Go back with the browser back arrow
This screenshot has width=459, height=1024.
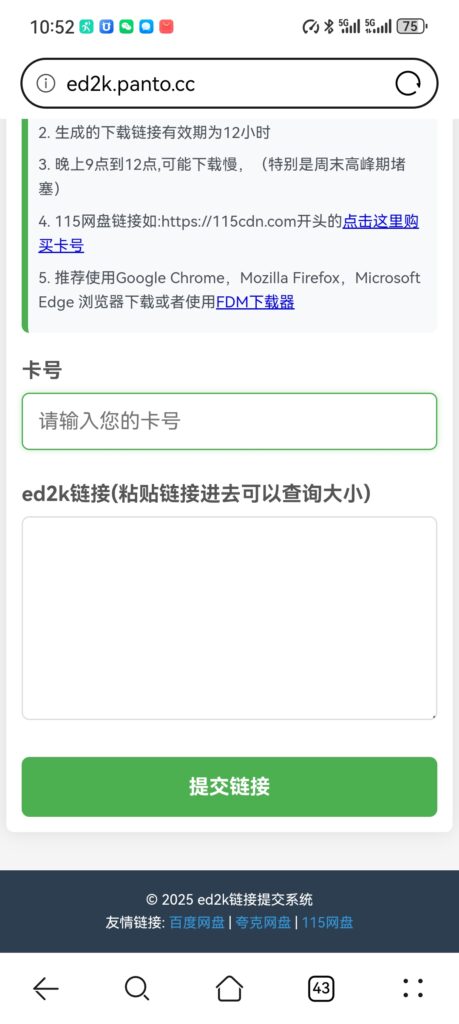point(46,988)
